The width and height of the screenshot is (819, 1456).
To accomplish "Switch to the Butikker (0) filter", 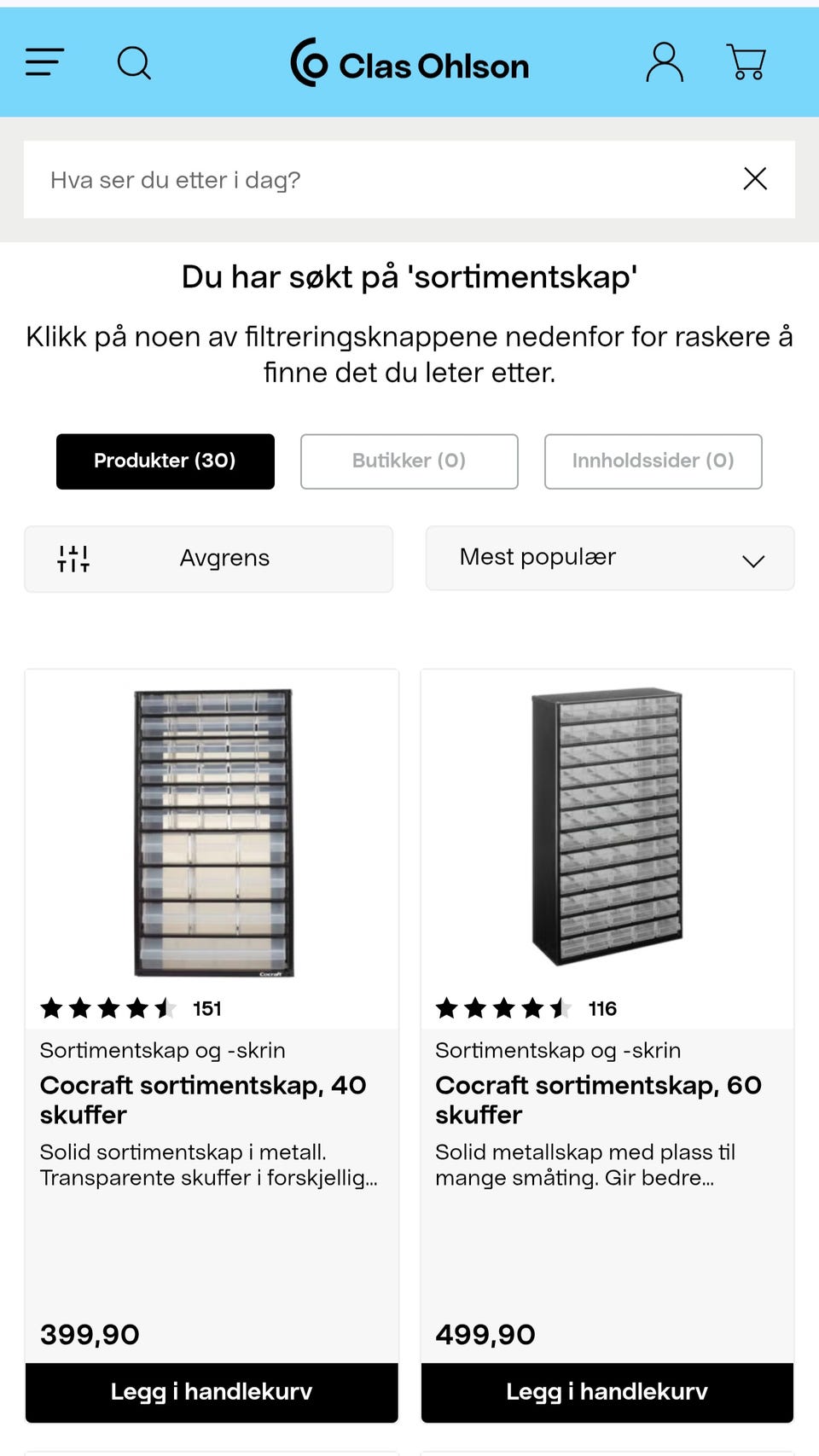I will click(409, 461).
